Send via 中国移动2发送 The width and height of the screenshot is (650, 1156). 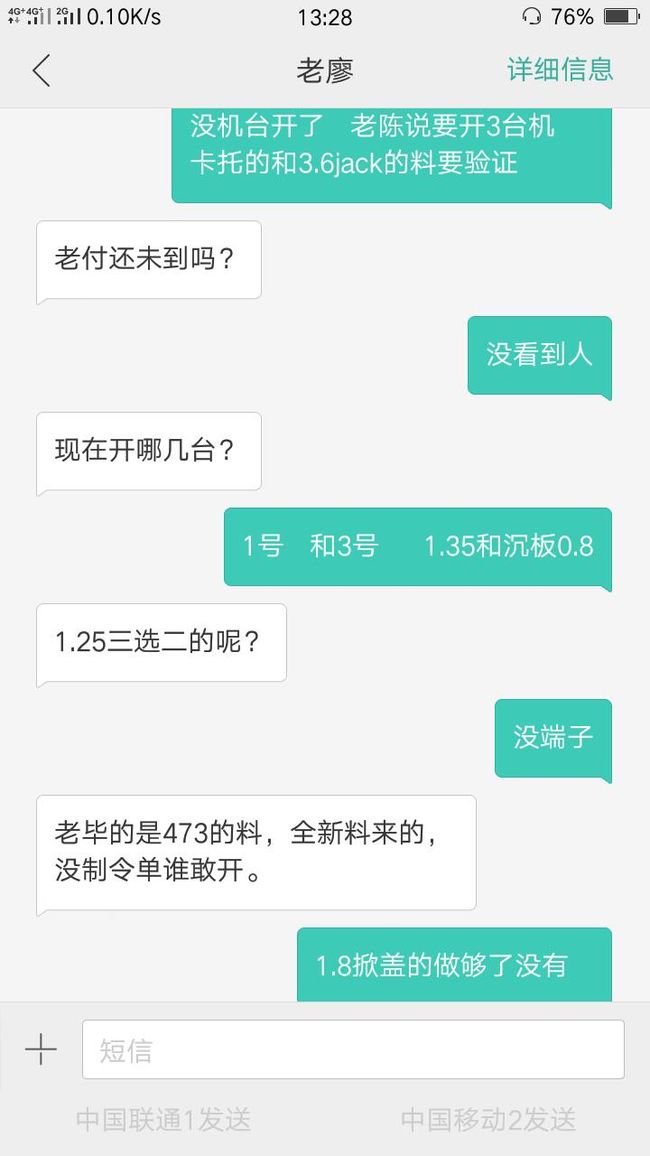pos(488,1119)
